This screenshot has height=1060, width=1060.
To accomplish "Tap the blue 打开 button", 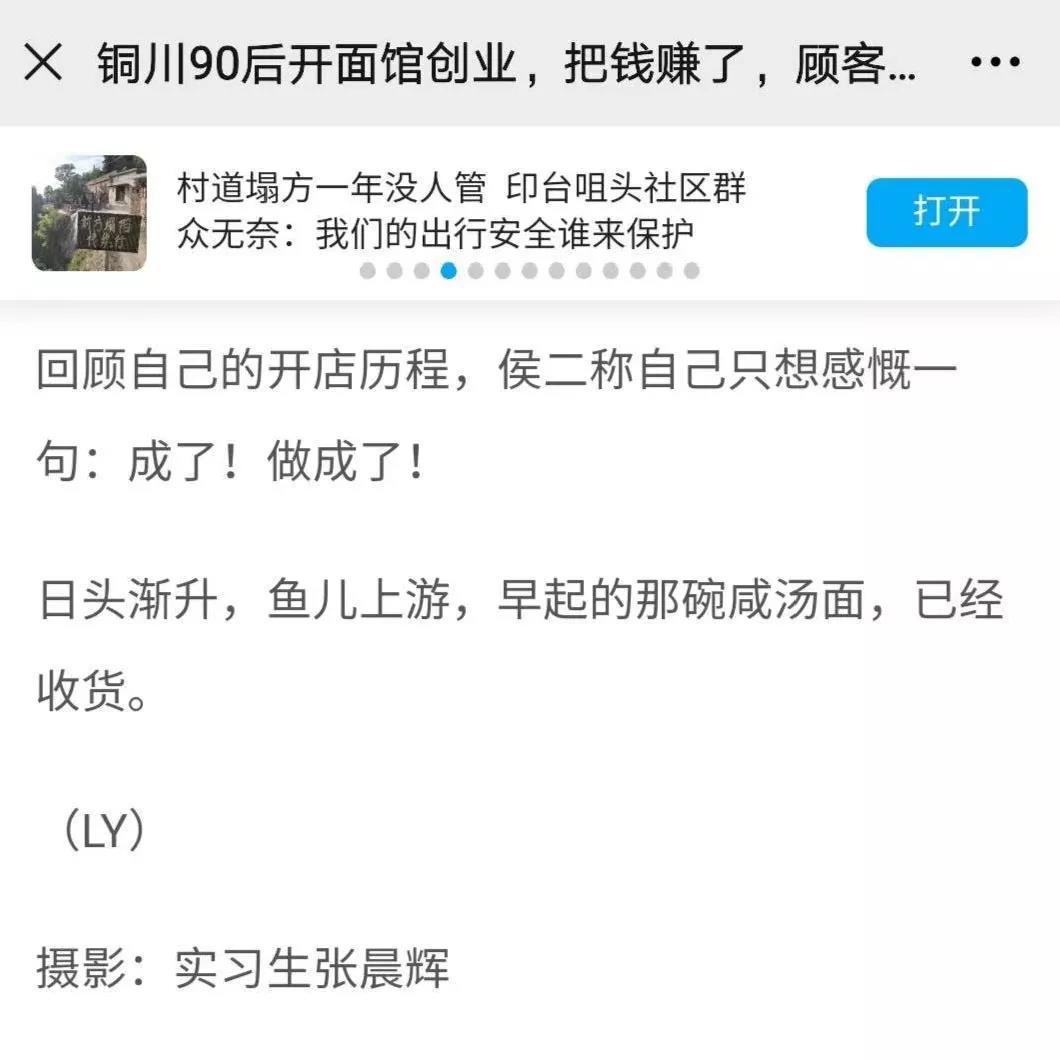I will click(x=946, y=212).
